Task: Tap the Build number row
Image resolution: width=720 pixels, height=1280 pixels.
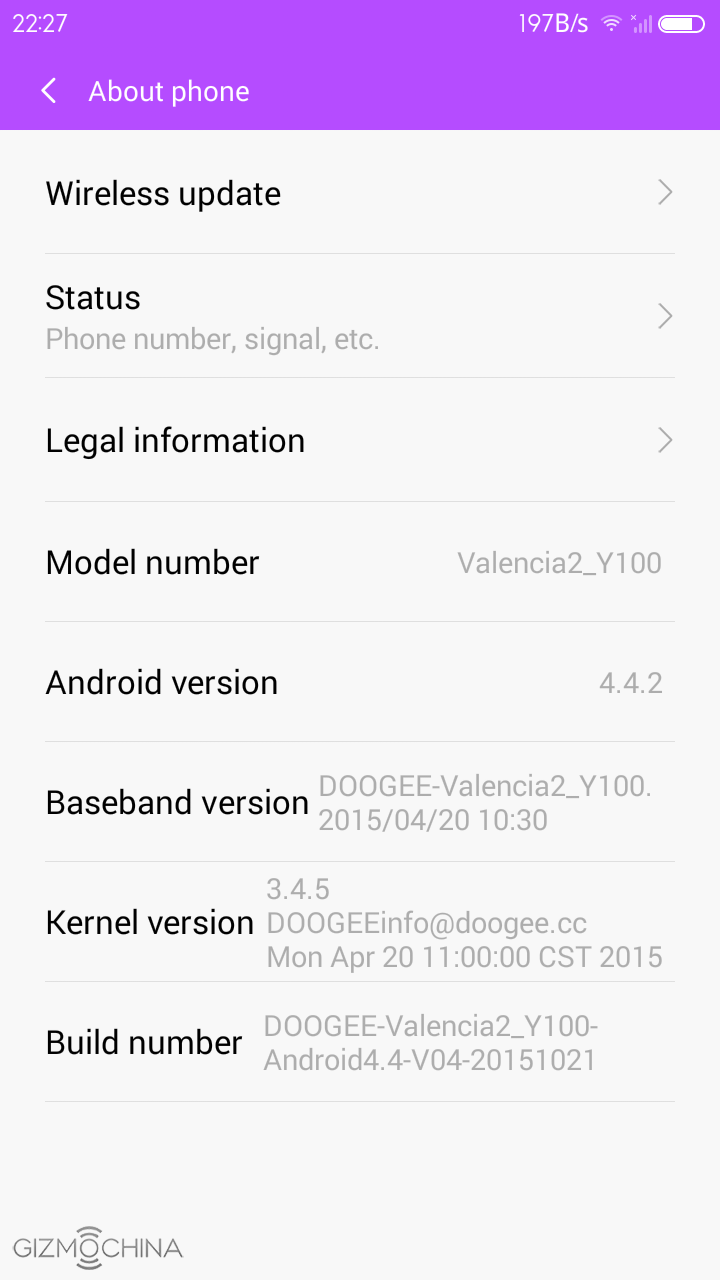Action: pyautogui.click(x=360, y=1042)
